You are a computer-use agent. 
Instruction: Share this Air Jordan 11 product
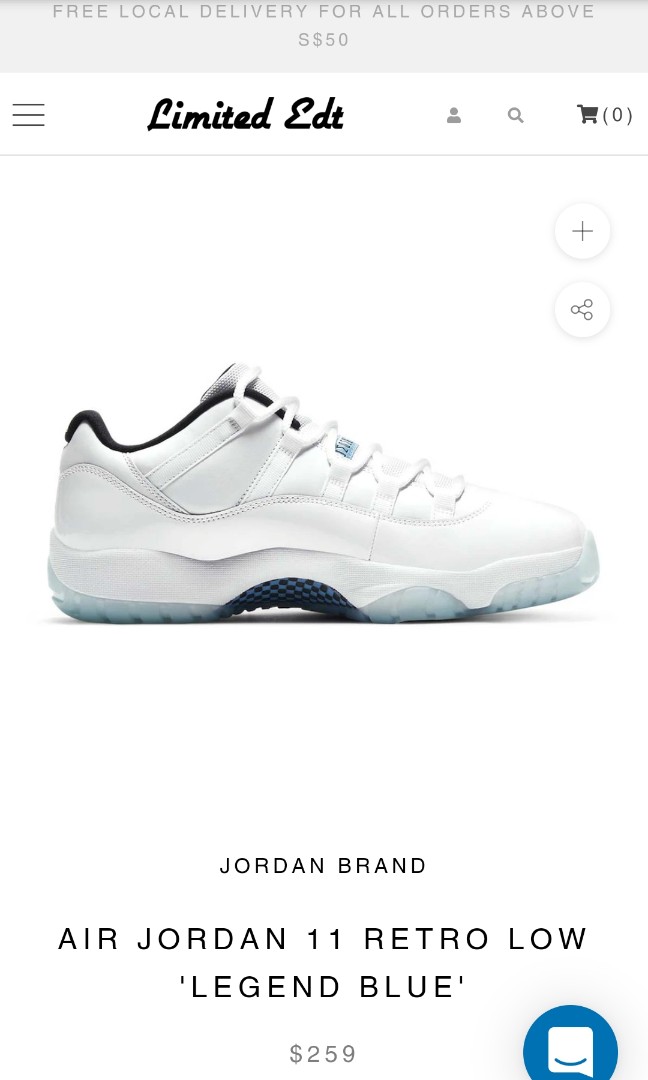582,309
